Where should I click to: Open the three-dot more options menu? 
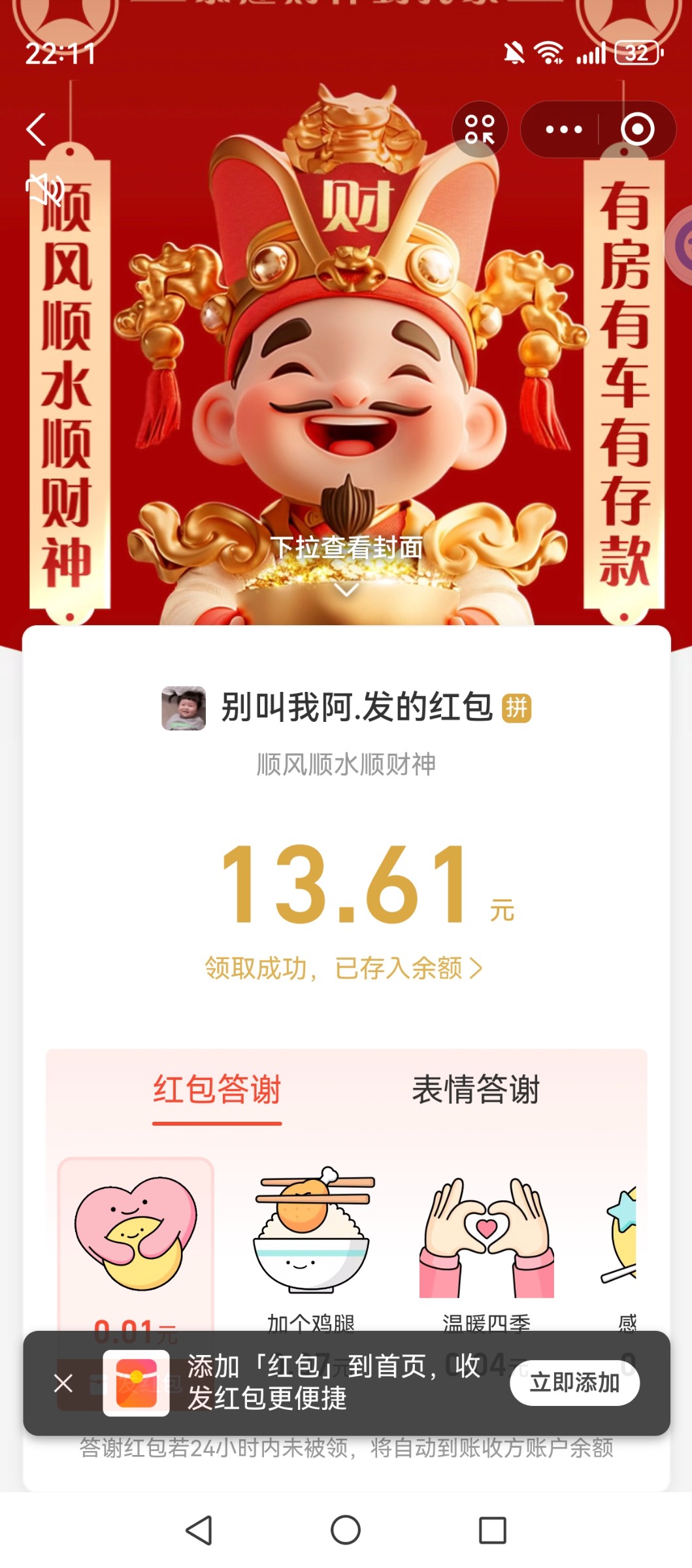[563, 129]
